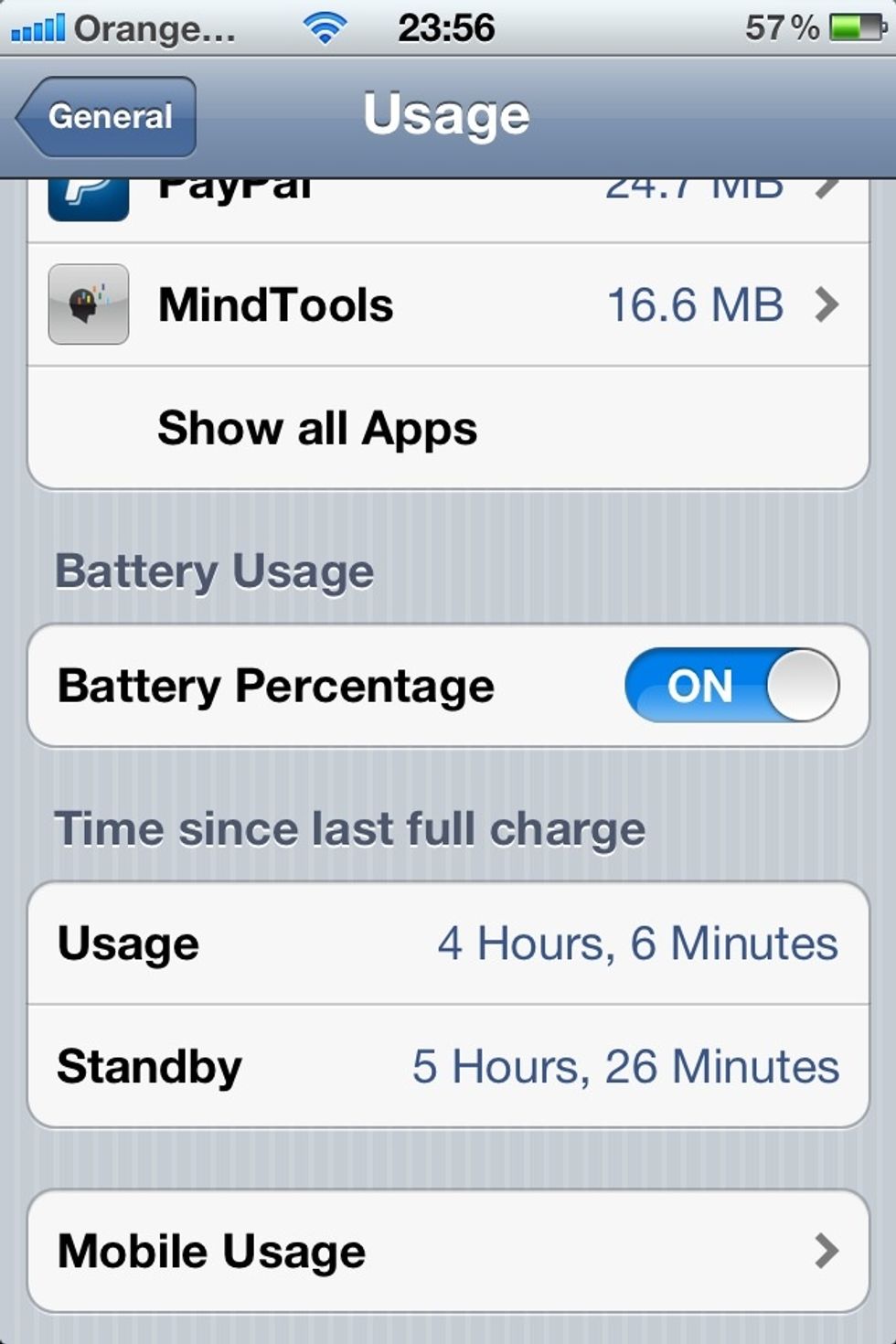Go back to General settings
The width and height of the screenshot is (896, 1344).
click(x=108, y=117)
